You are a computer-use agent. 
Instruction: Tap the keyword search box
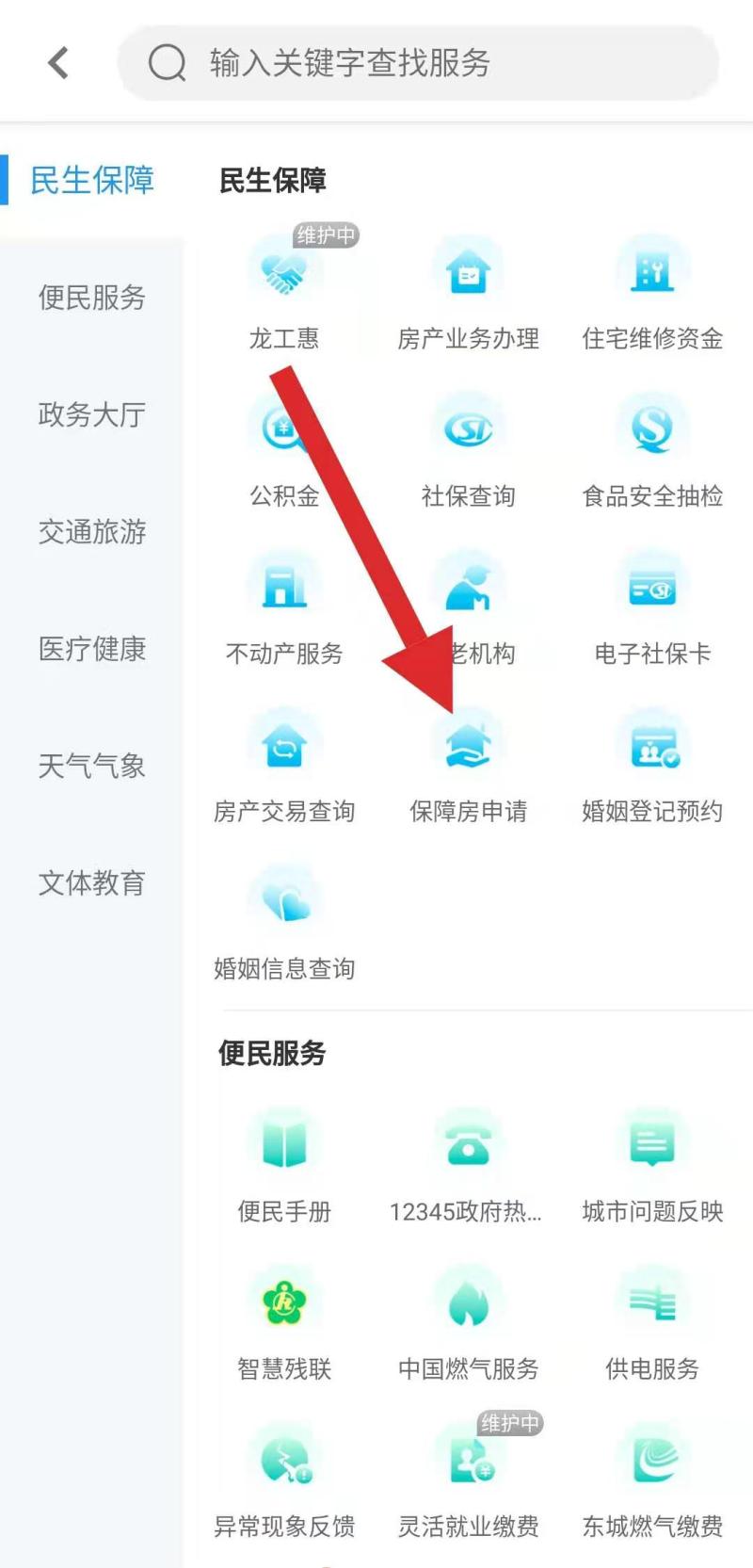(418, 63)
